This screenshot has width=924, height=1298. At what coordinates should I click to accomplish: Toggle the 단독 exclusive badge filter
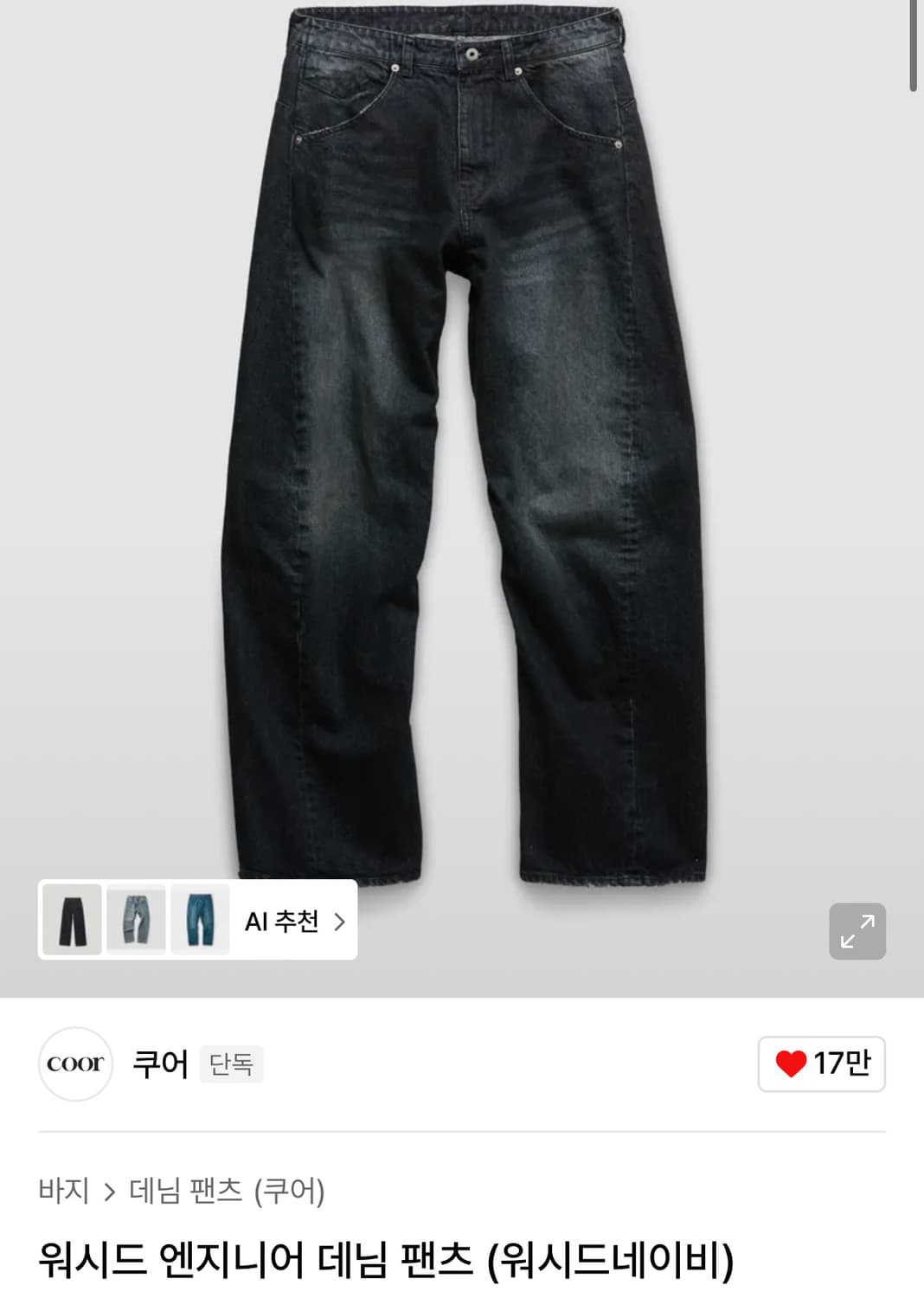tap(231, 1065)
